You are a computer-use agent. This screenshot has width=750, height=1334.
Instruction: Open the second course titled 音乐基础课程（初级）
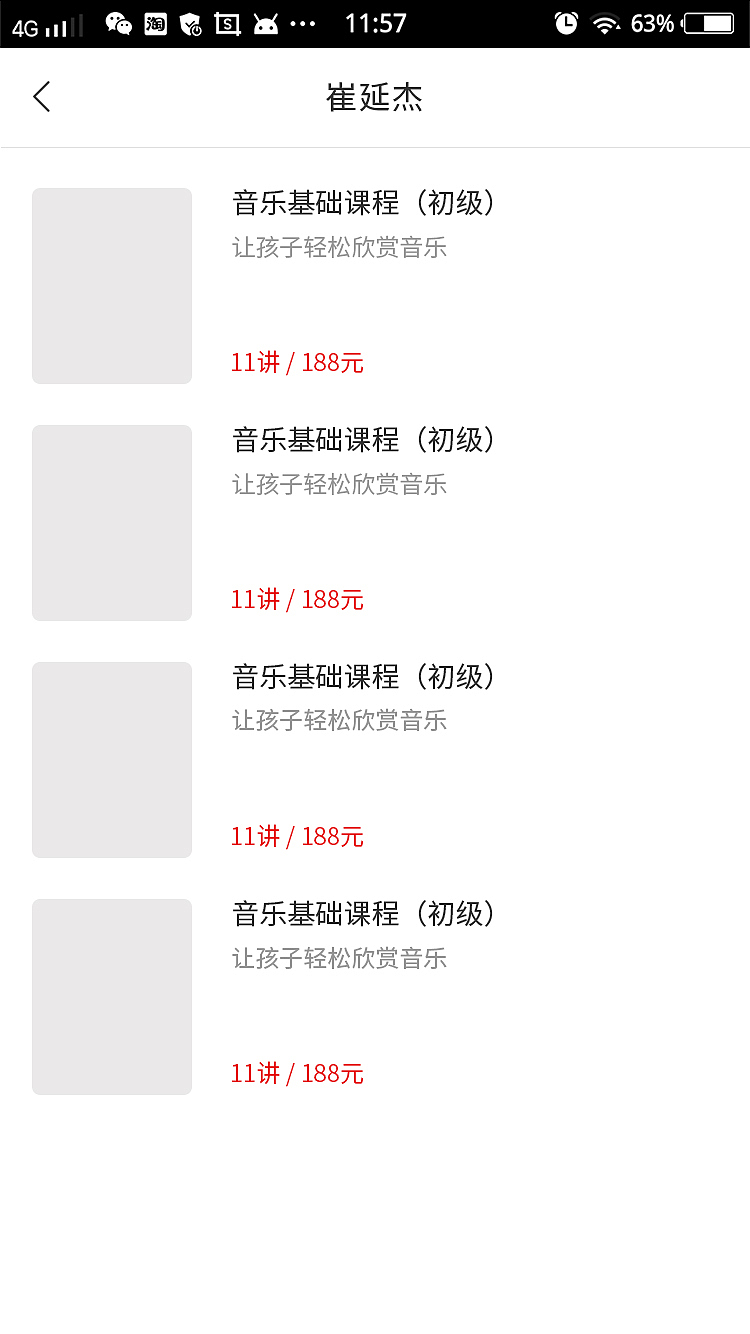363,440
